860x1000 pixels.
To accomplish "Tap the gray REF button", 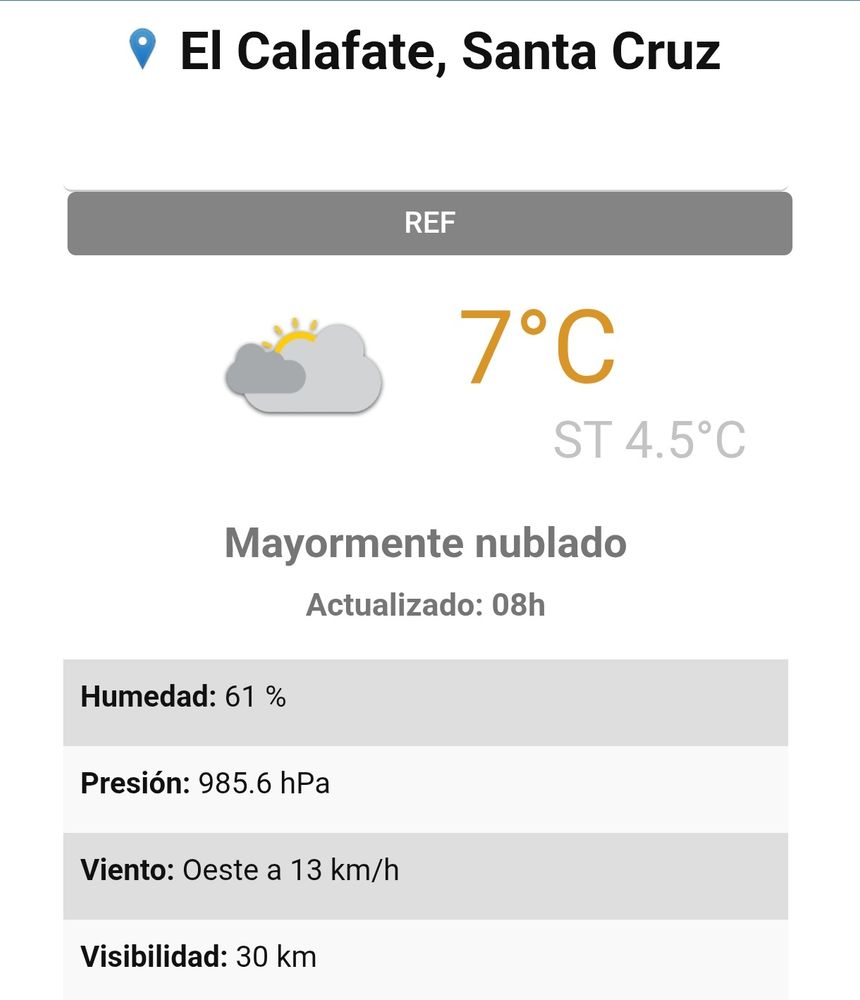I will click(x=429, y=223).
